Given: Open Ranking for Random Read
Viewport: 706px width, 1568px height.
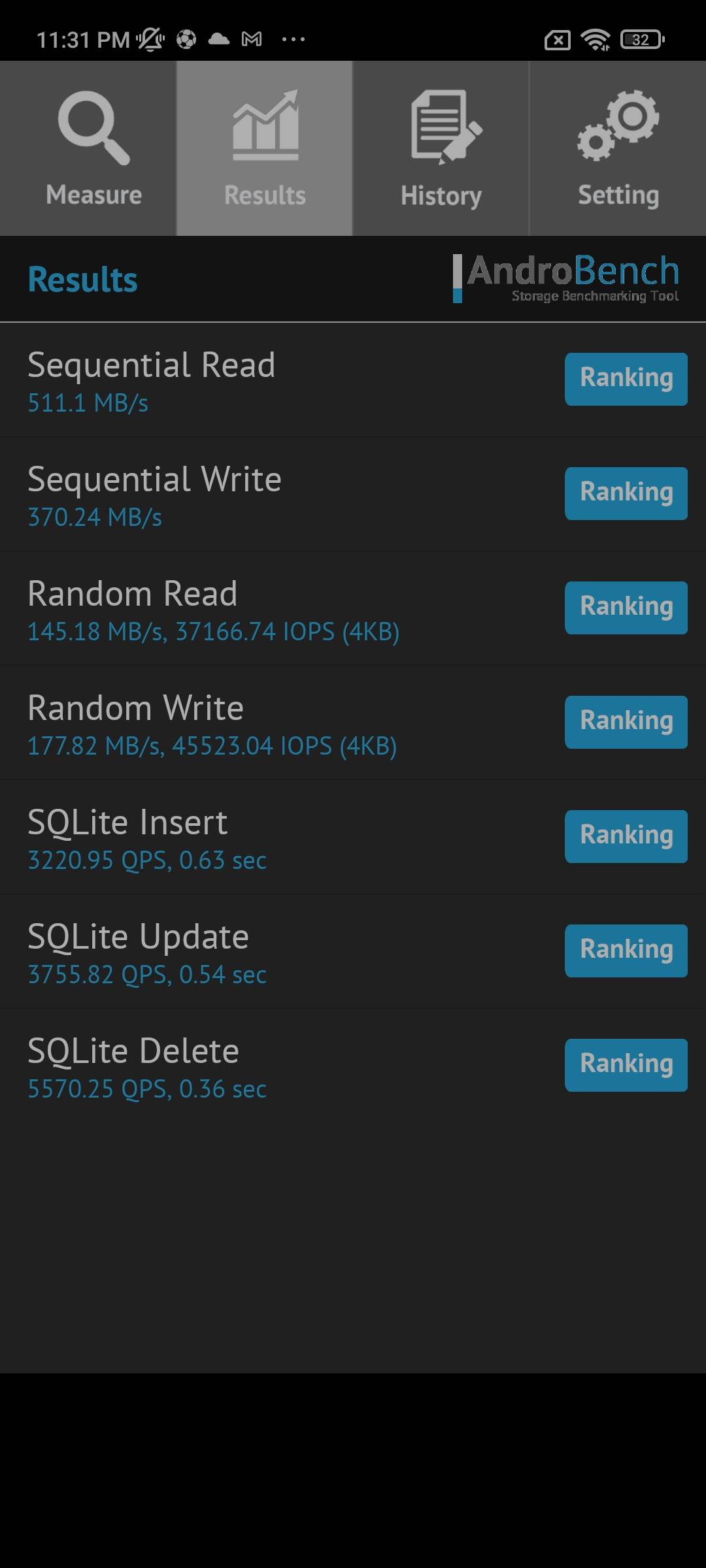Looking at the screenshot, I should 626,608.
